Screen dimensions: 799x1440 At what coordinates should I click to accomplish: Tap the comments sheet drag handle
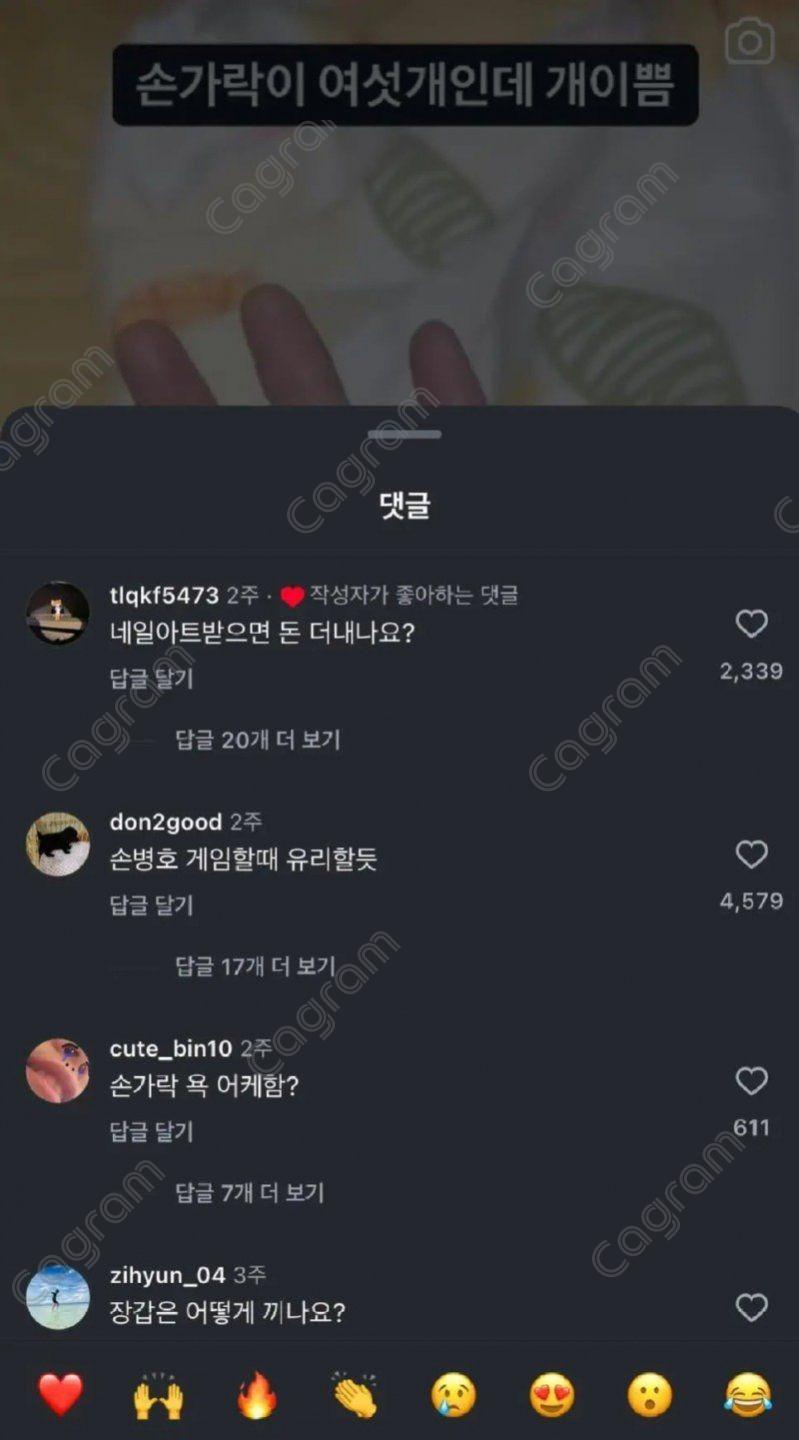coord(404,435)
